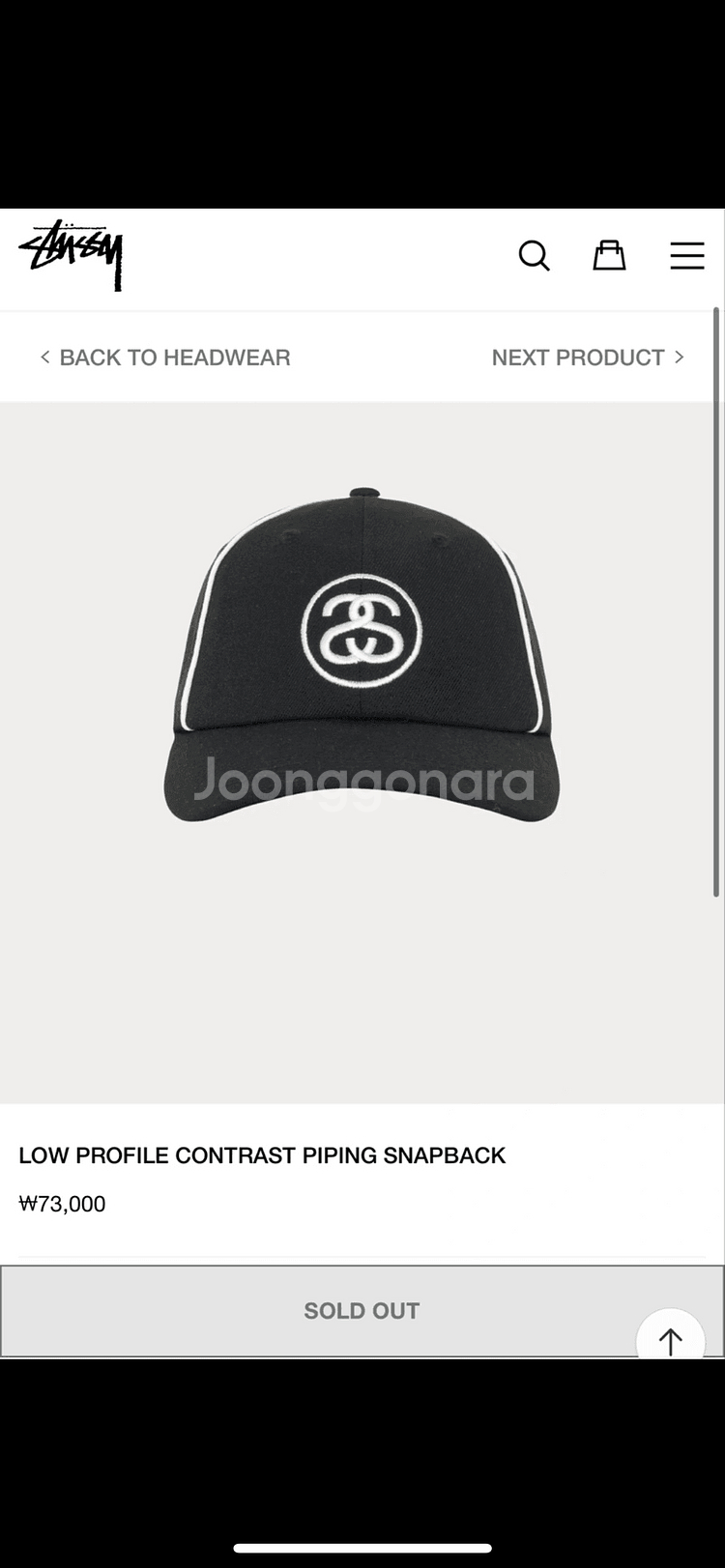The image size is (725, 1568).
Task: Open the search icon
Action: pyautogui.click(x=534, y=256)
